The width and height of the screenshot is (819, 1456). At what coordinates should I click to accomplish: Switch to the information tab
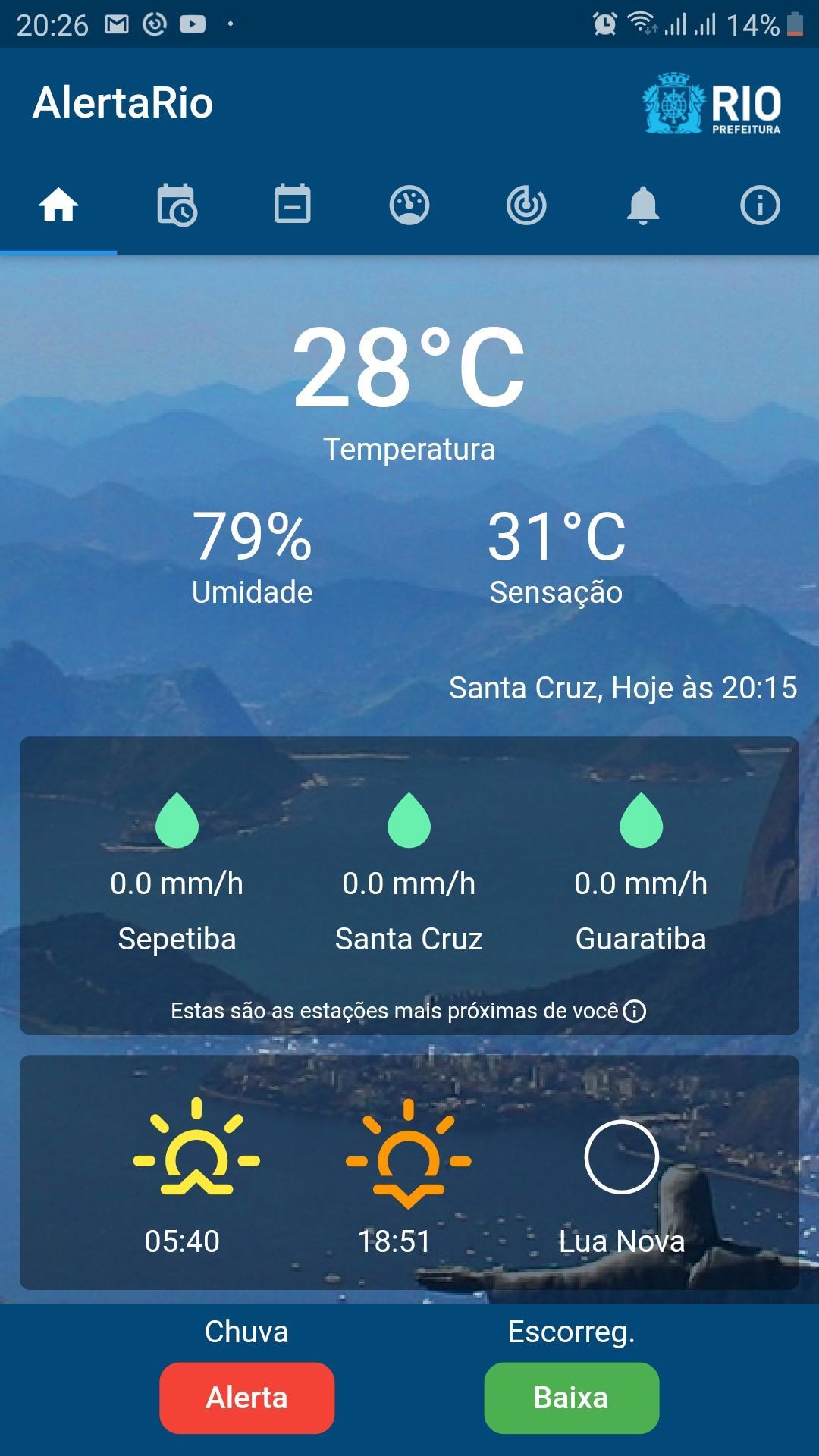pyautogui.click(x=760, y=206)
